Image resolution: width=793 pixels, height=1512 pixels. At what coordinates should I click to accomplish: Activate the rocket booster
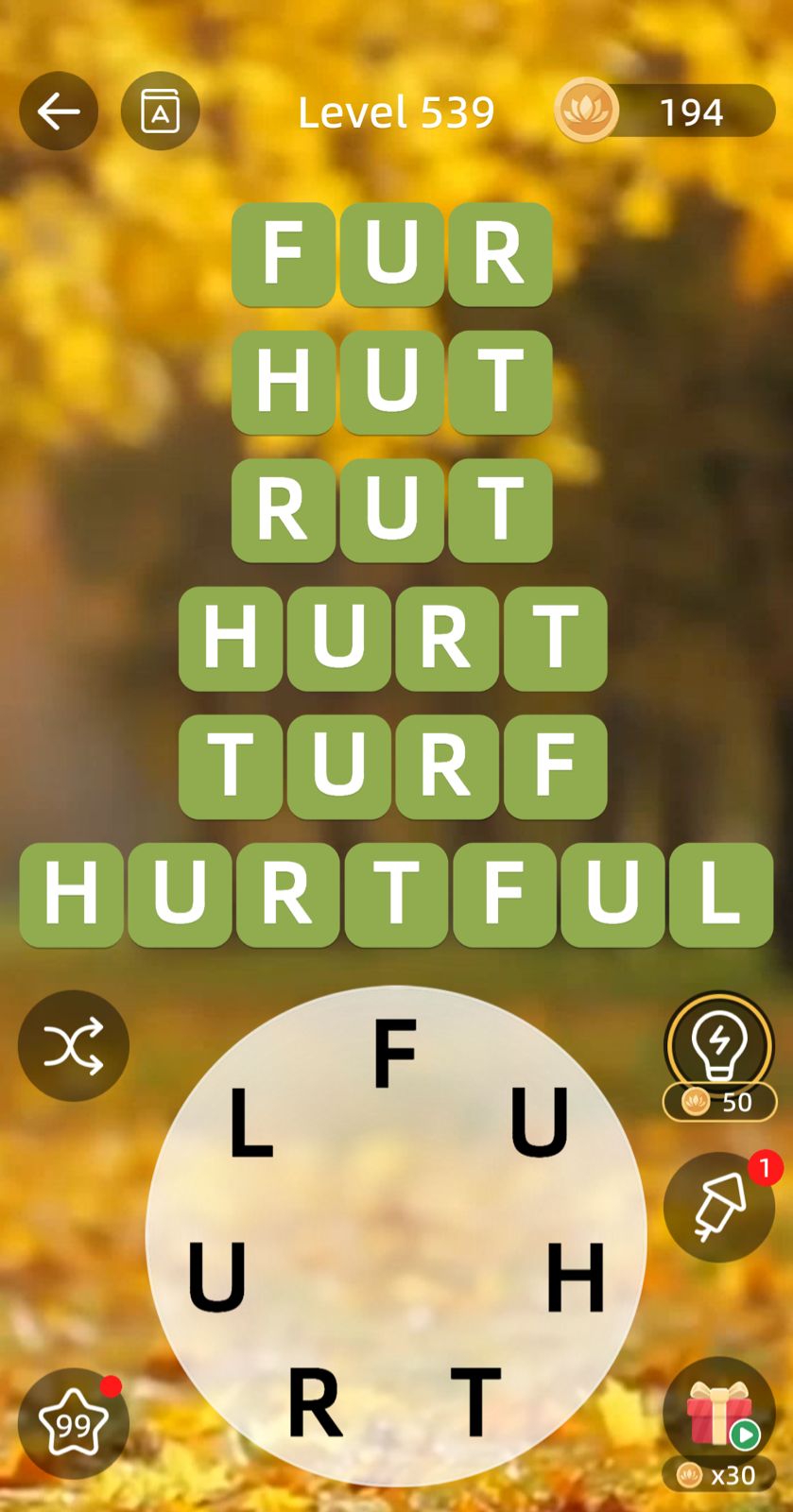pos(719,1207)
